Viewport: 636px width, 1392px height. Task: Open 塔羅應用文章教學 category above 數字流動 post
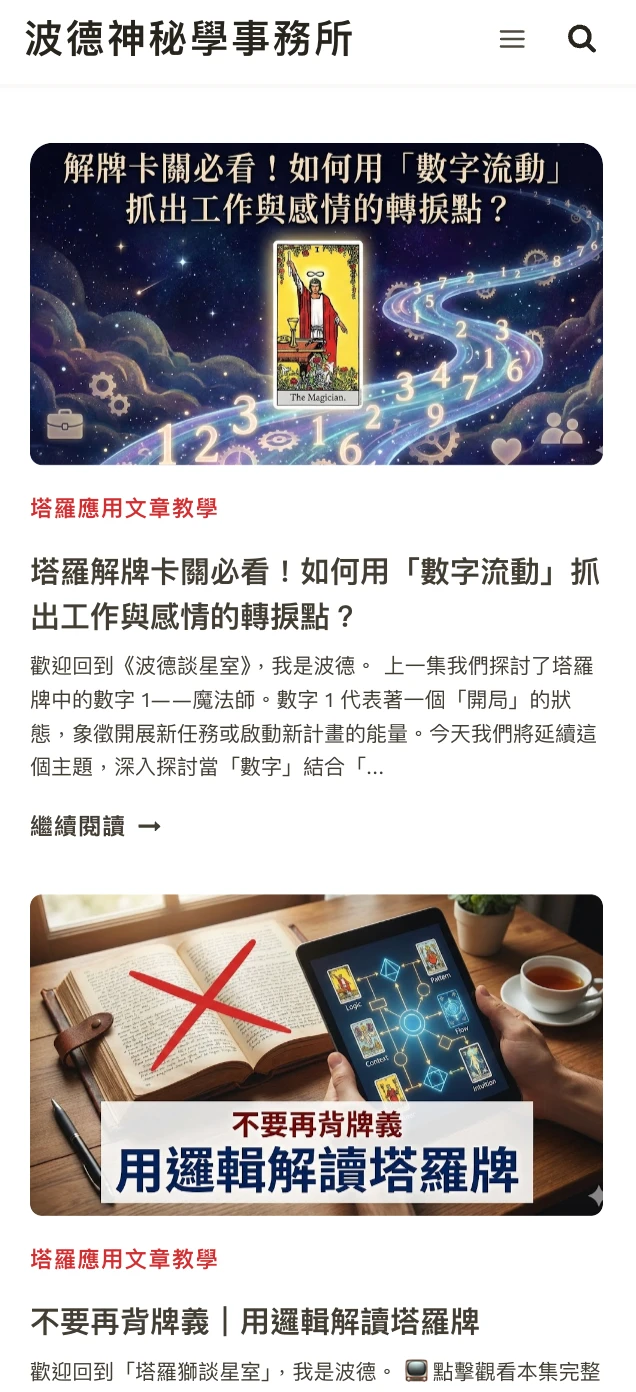pos(124,508)
